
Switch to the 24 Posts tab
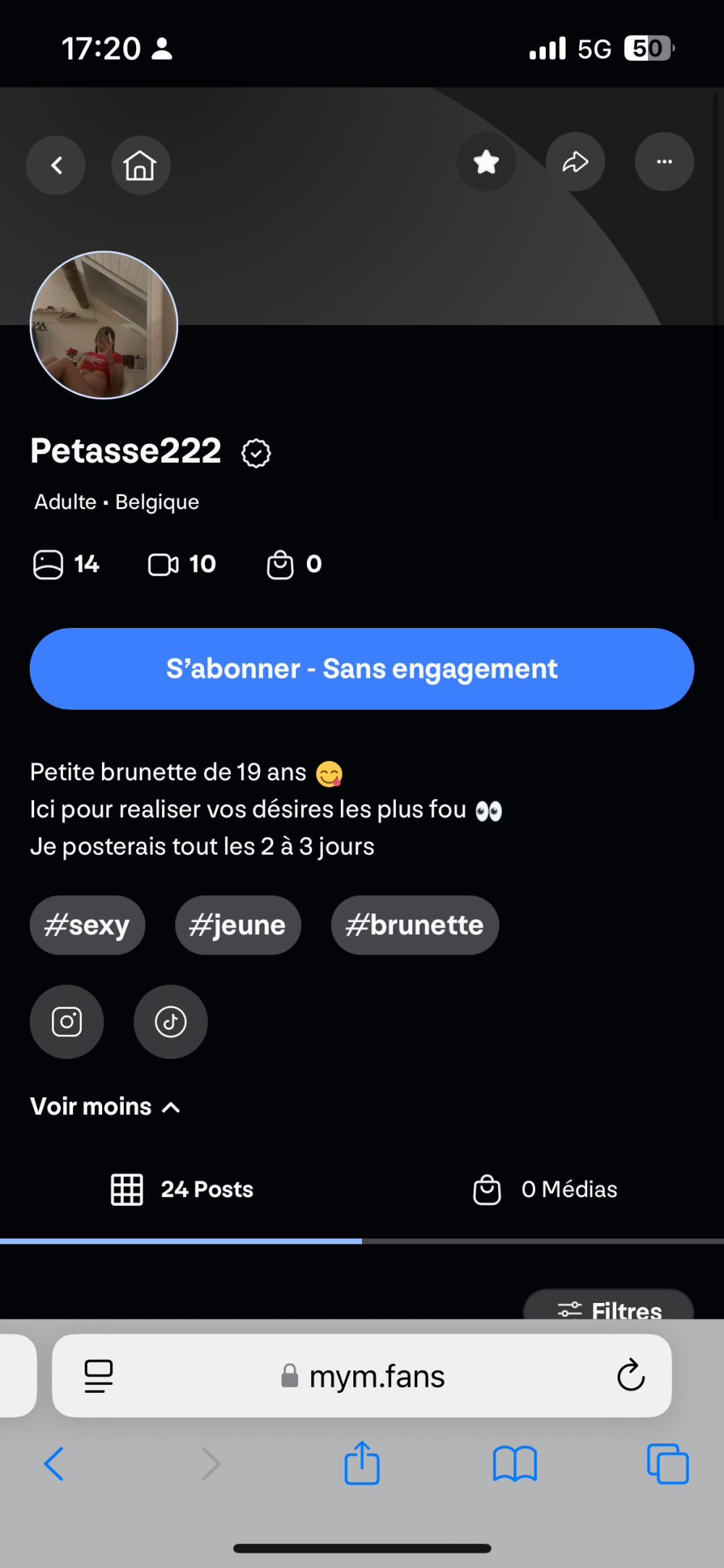pos(182,1189)
